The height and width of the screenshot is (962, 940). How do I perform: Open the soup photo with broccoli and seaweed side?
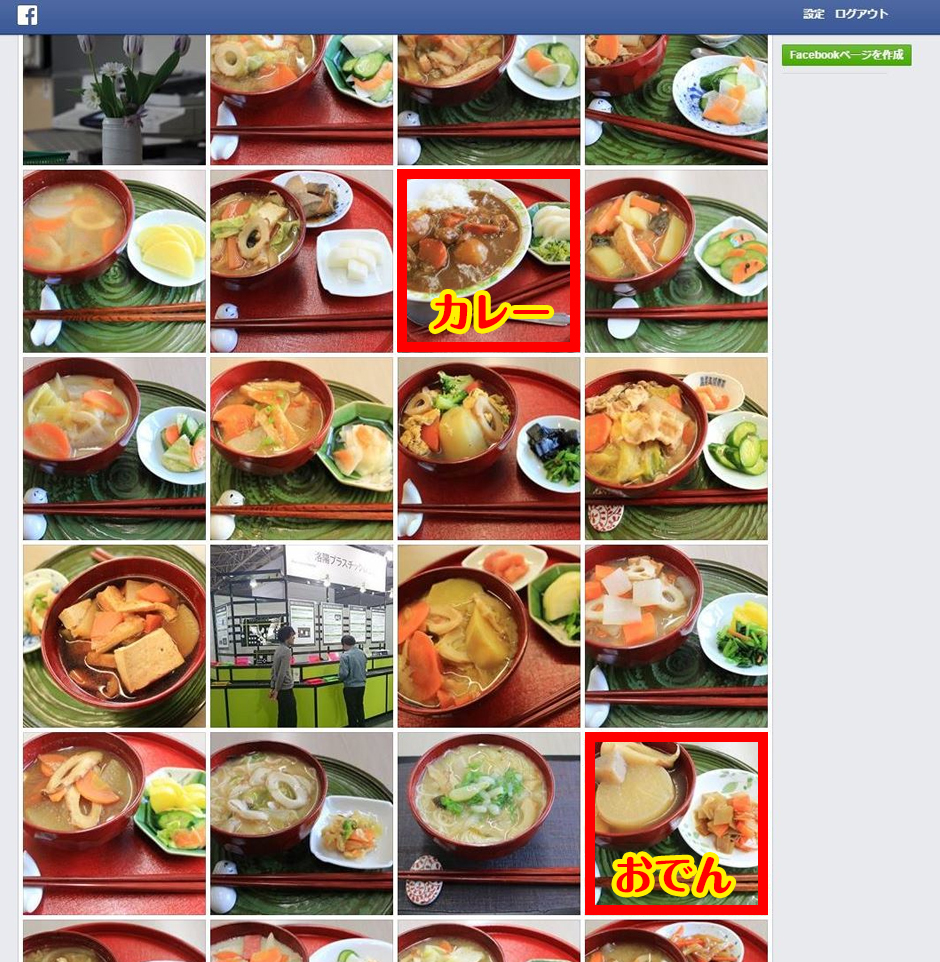tap(488, 448)
